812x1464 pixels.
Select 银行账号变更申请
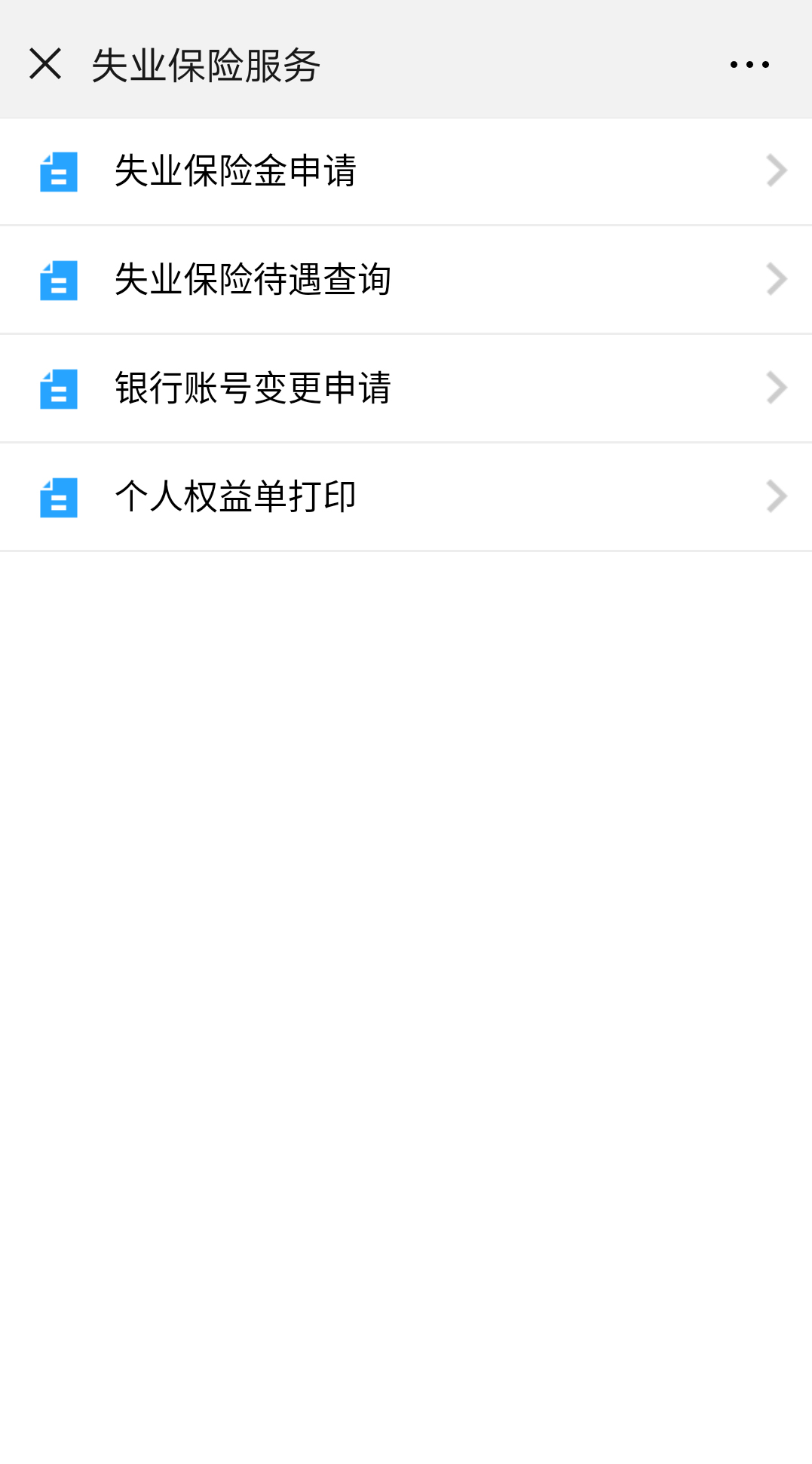(406, 388)
